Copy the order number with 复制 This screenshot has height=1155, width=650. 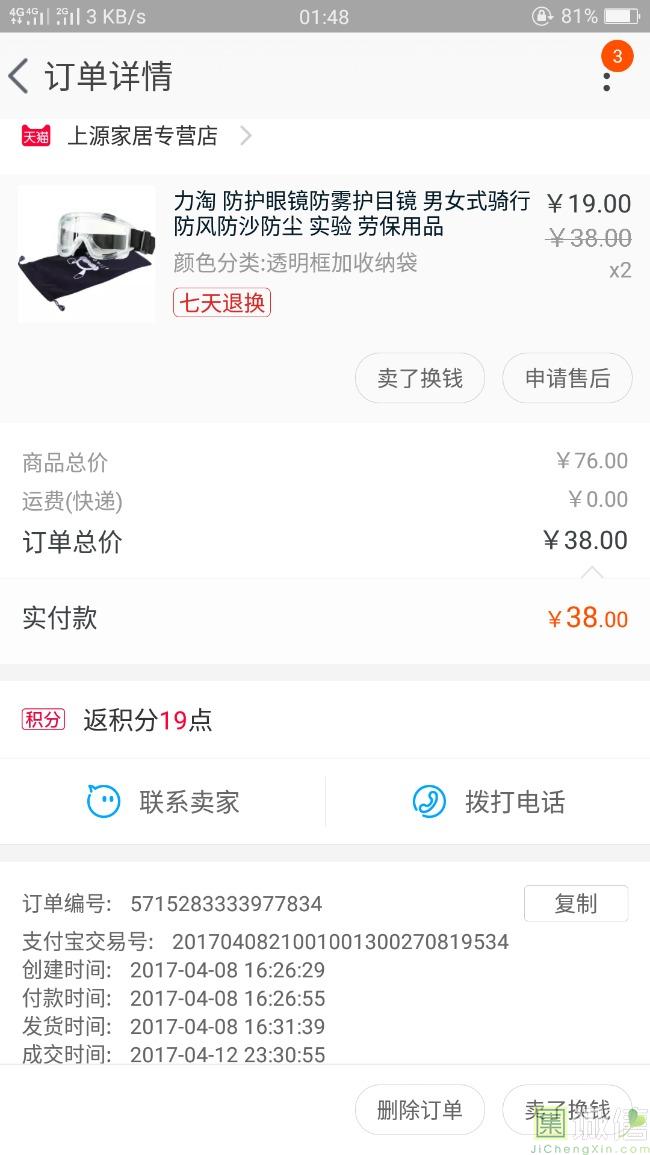[576, 903]
